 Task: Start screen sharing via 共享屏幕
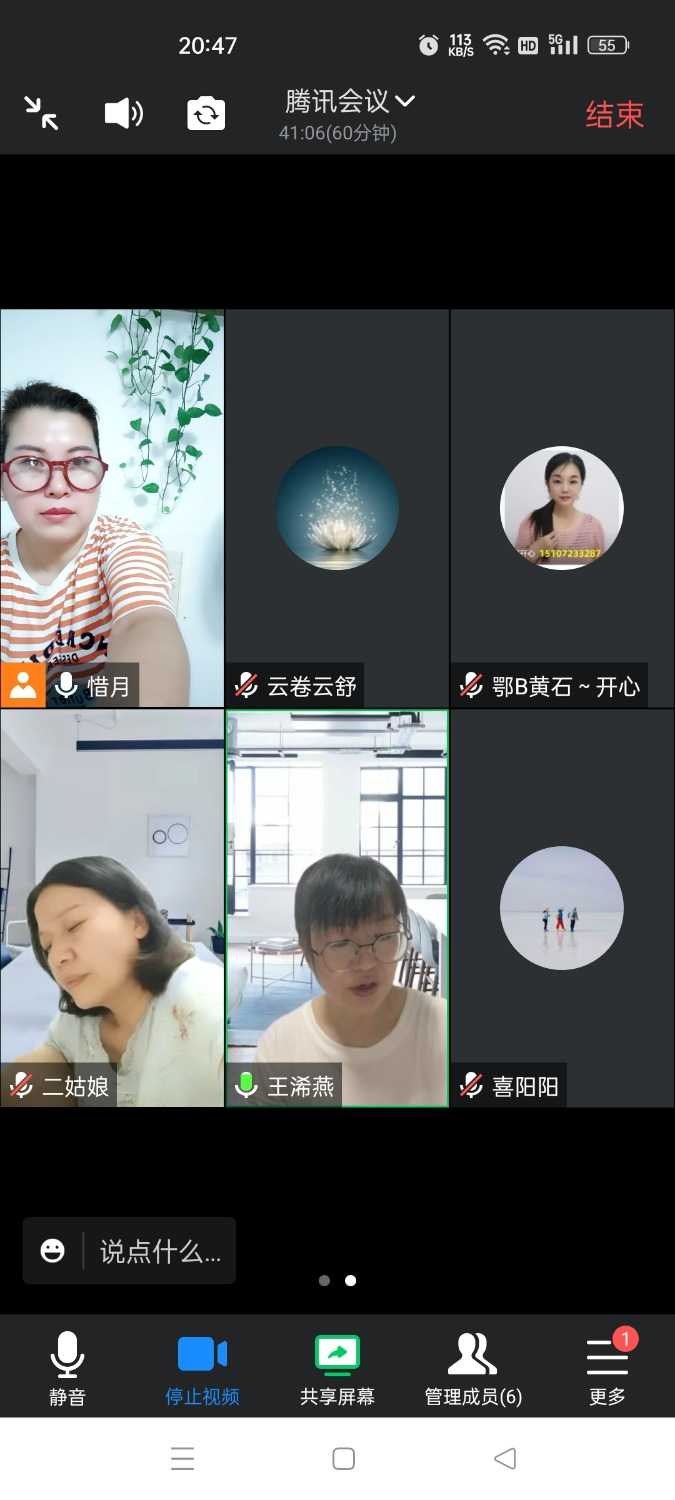tap(337, 1367)
